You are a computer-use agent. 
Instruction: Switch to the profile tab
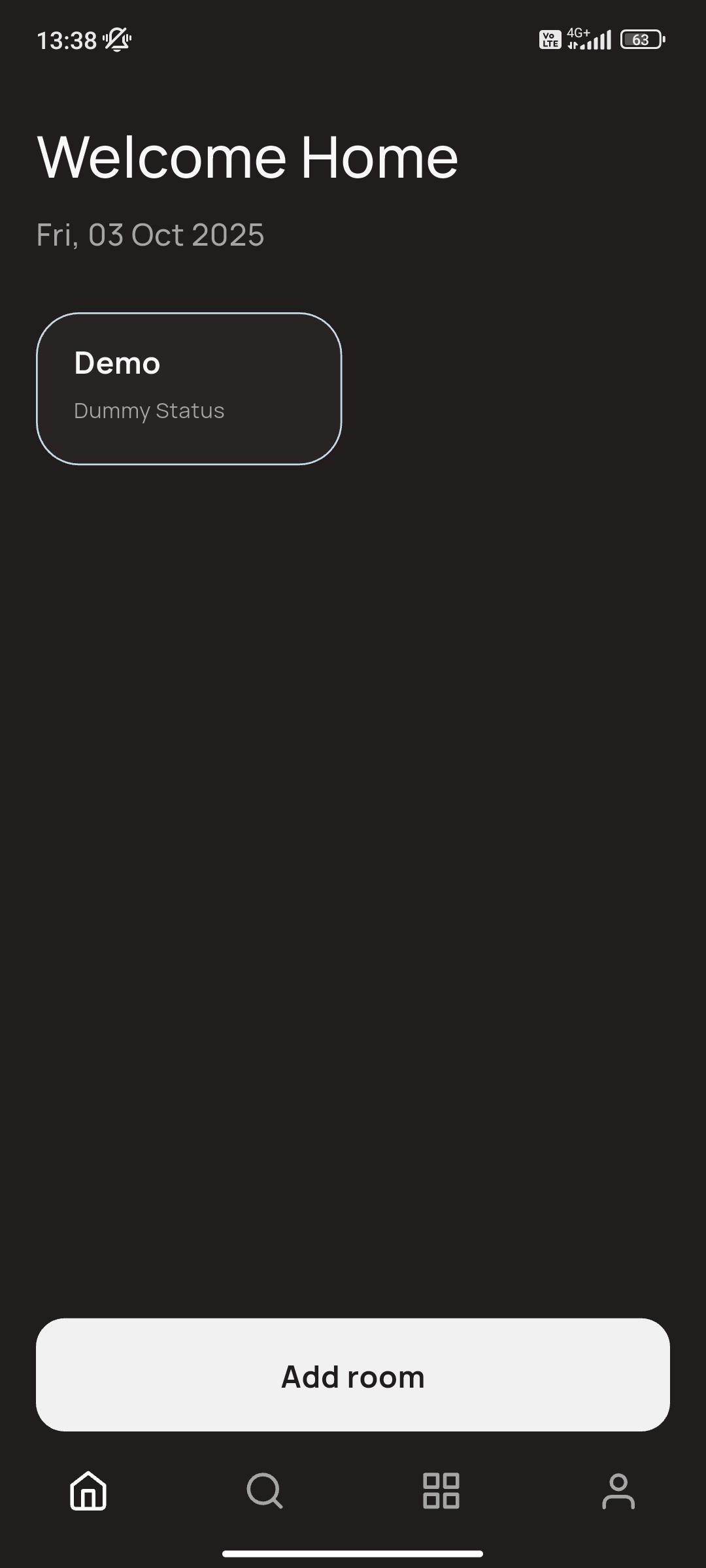click(618, 1490)
